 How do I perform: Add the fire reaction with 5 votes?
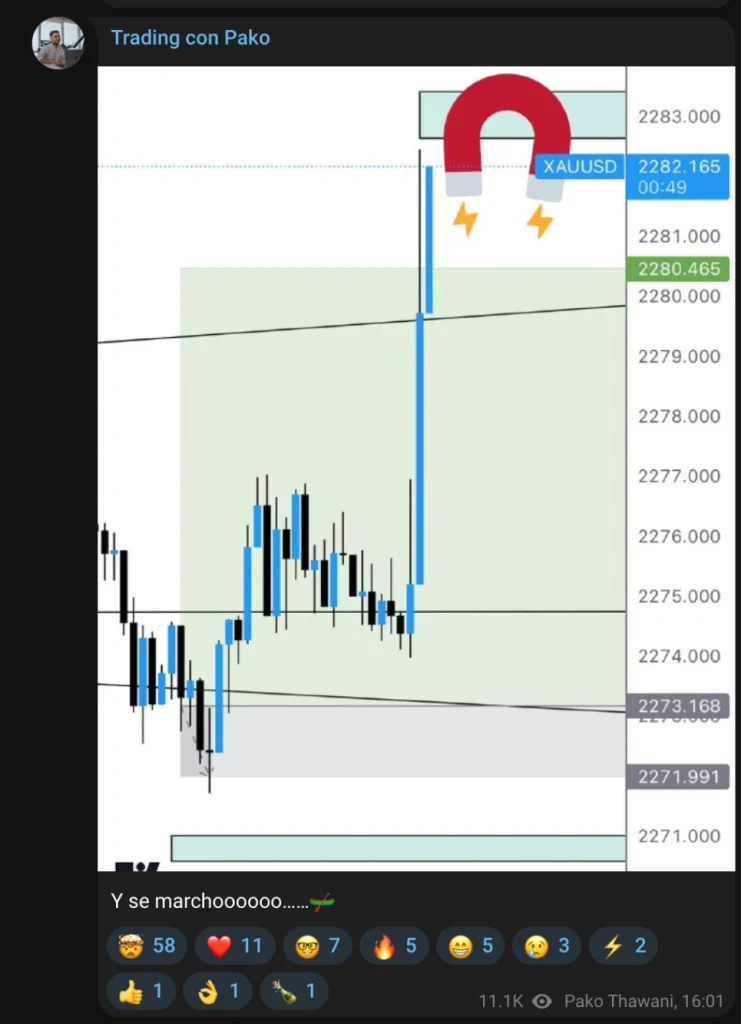pos(394,946)
